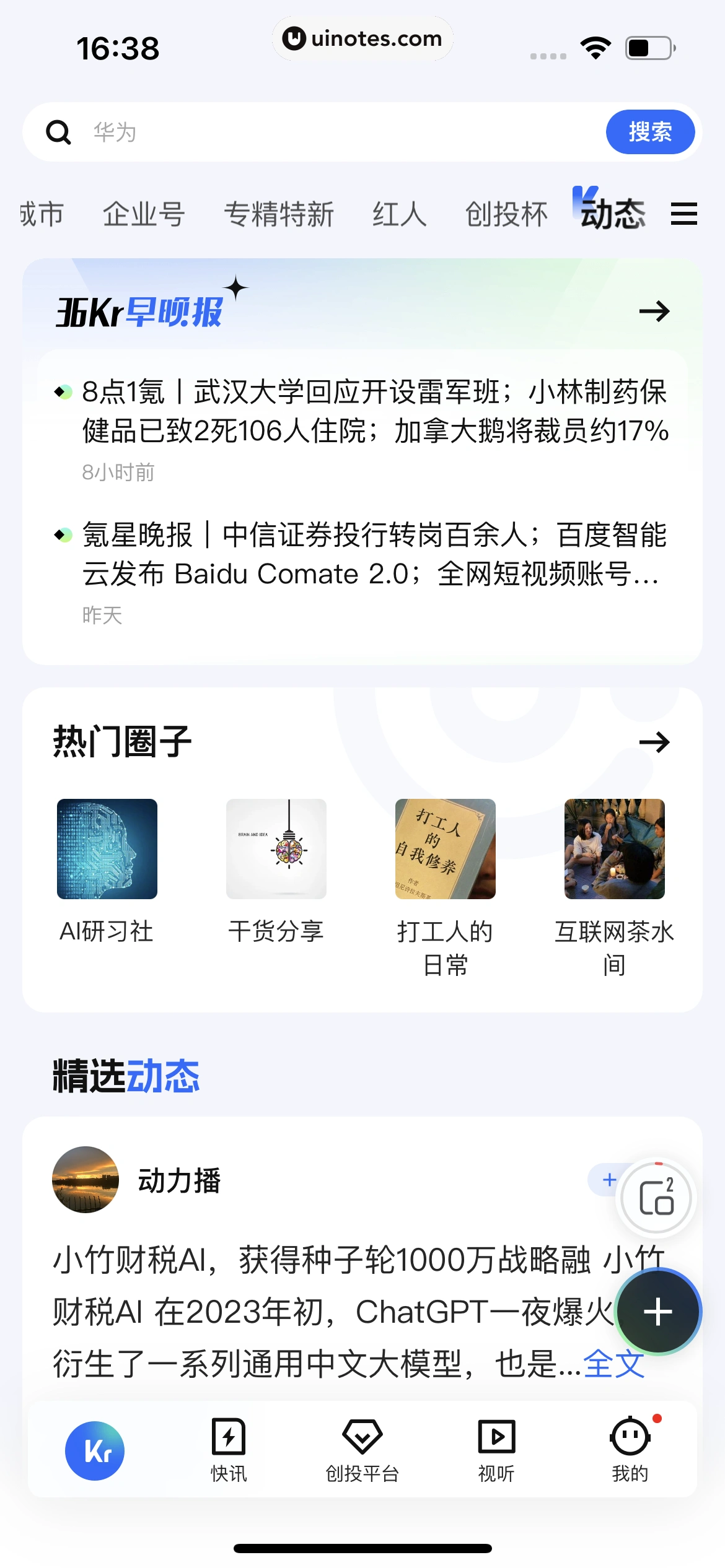
Task: Open the 8点1氪 news headline
Action: pyautogui.click(x=372, y=412)
